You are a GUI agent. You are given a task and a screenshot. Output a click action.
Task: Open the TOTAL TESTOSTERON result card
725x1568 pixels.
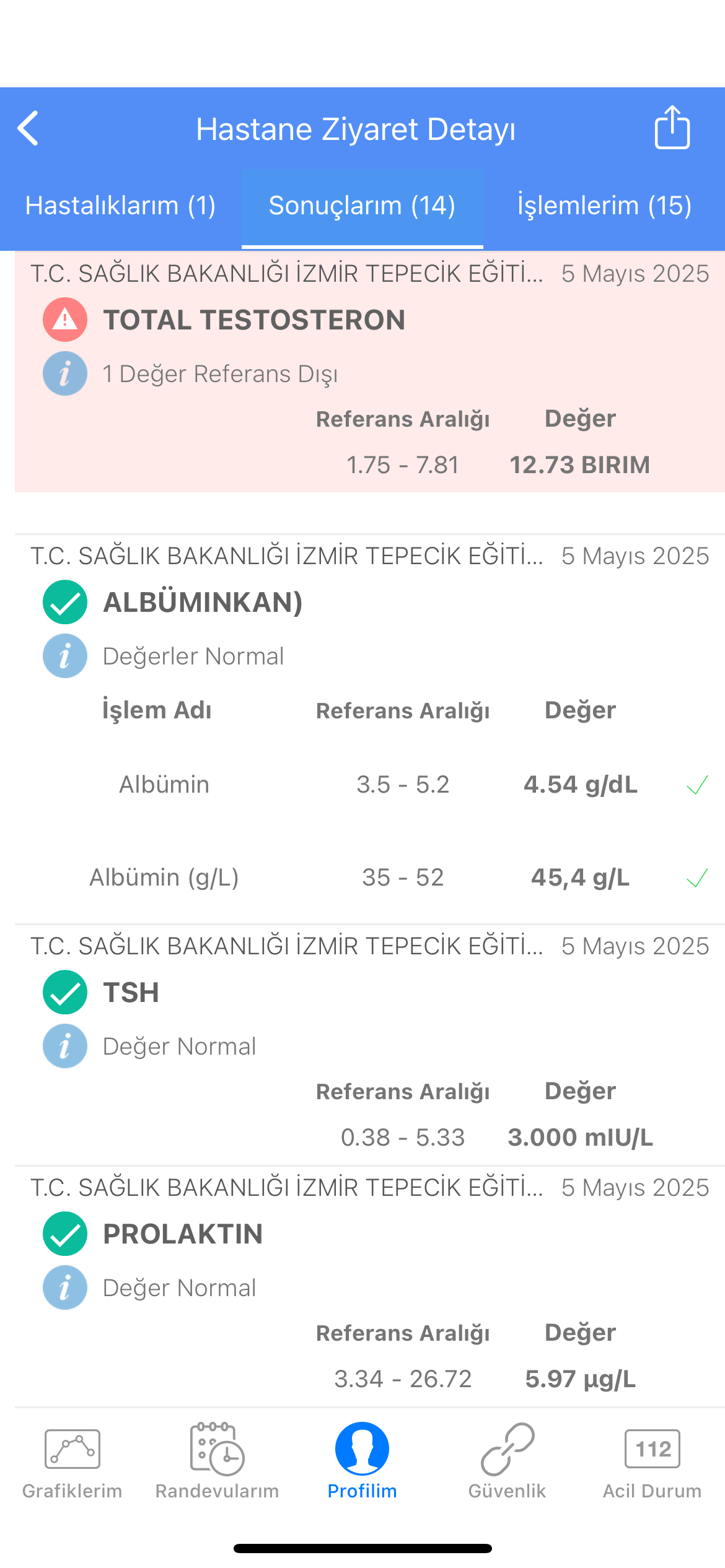[x=370, y=372]
